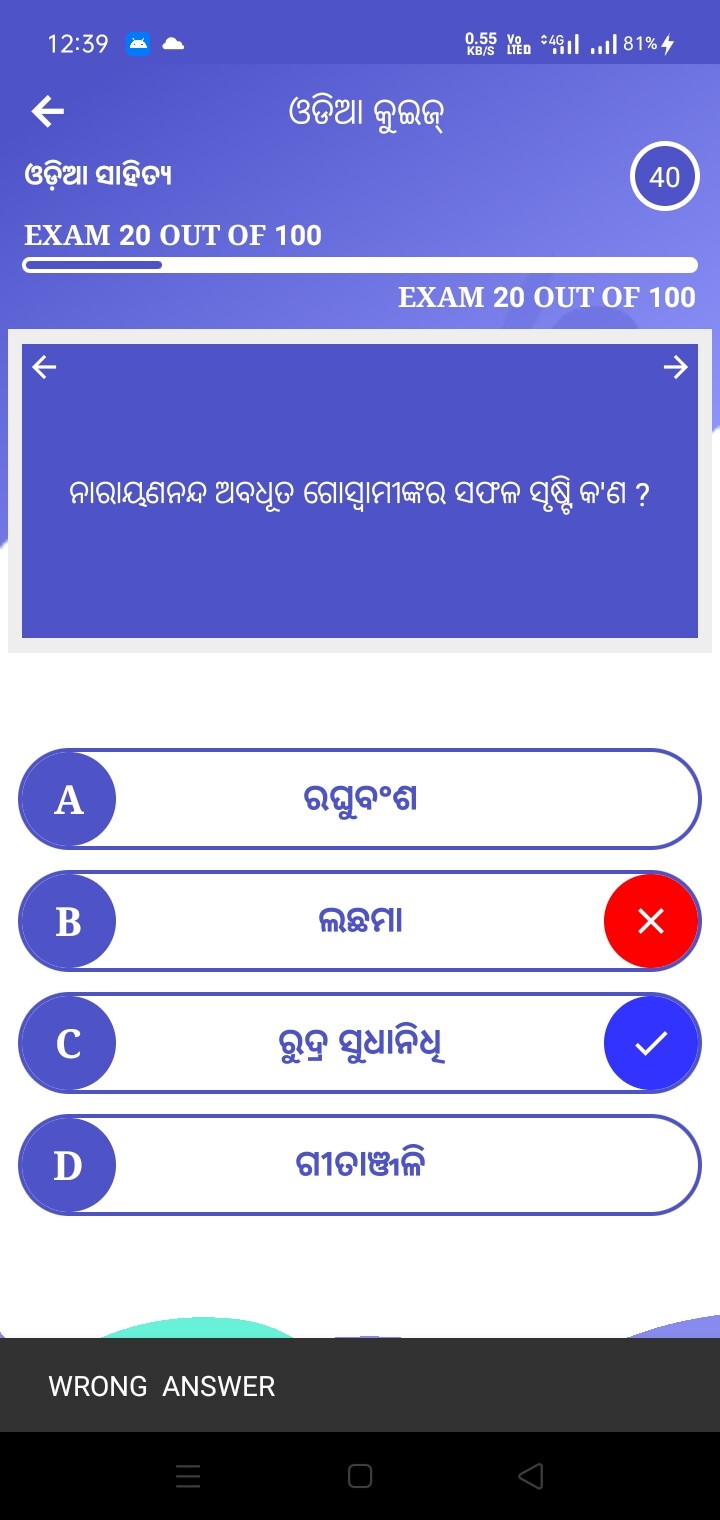Viewport: 720px width, 1520px height.
Task: Tap the system back button
Action: pos(532,1476)
